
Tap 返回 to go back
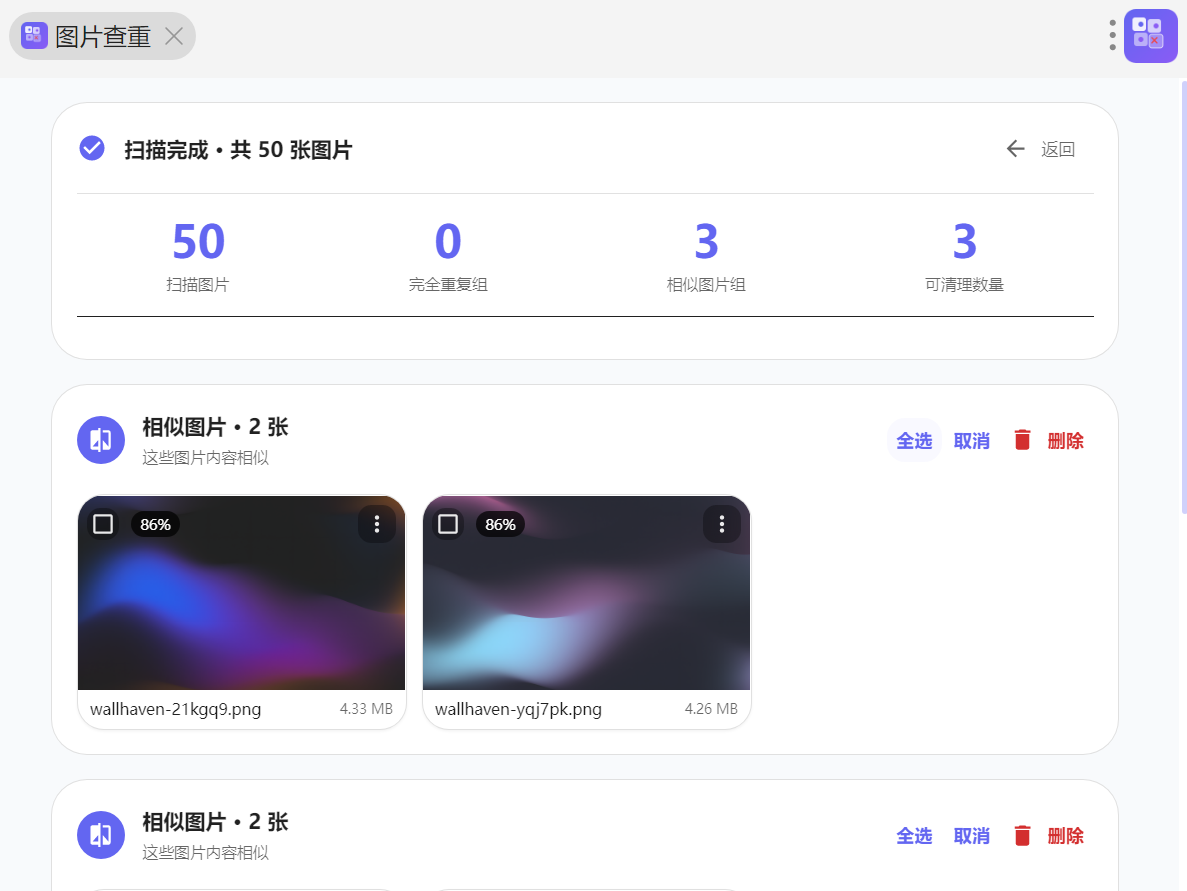[1041, 150]
